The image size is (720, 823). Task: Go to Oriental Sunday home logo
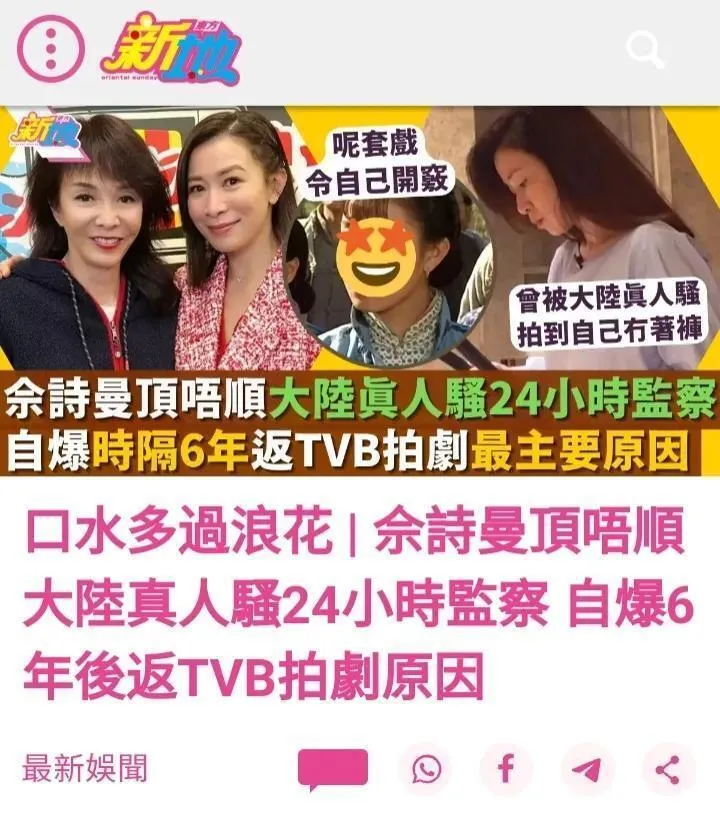(171, 49)
